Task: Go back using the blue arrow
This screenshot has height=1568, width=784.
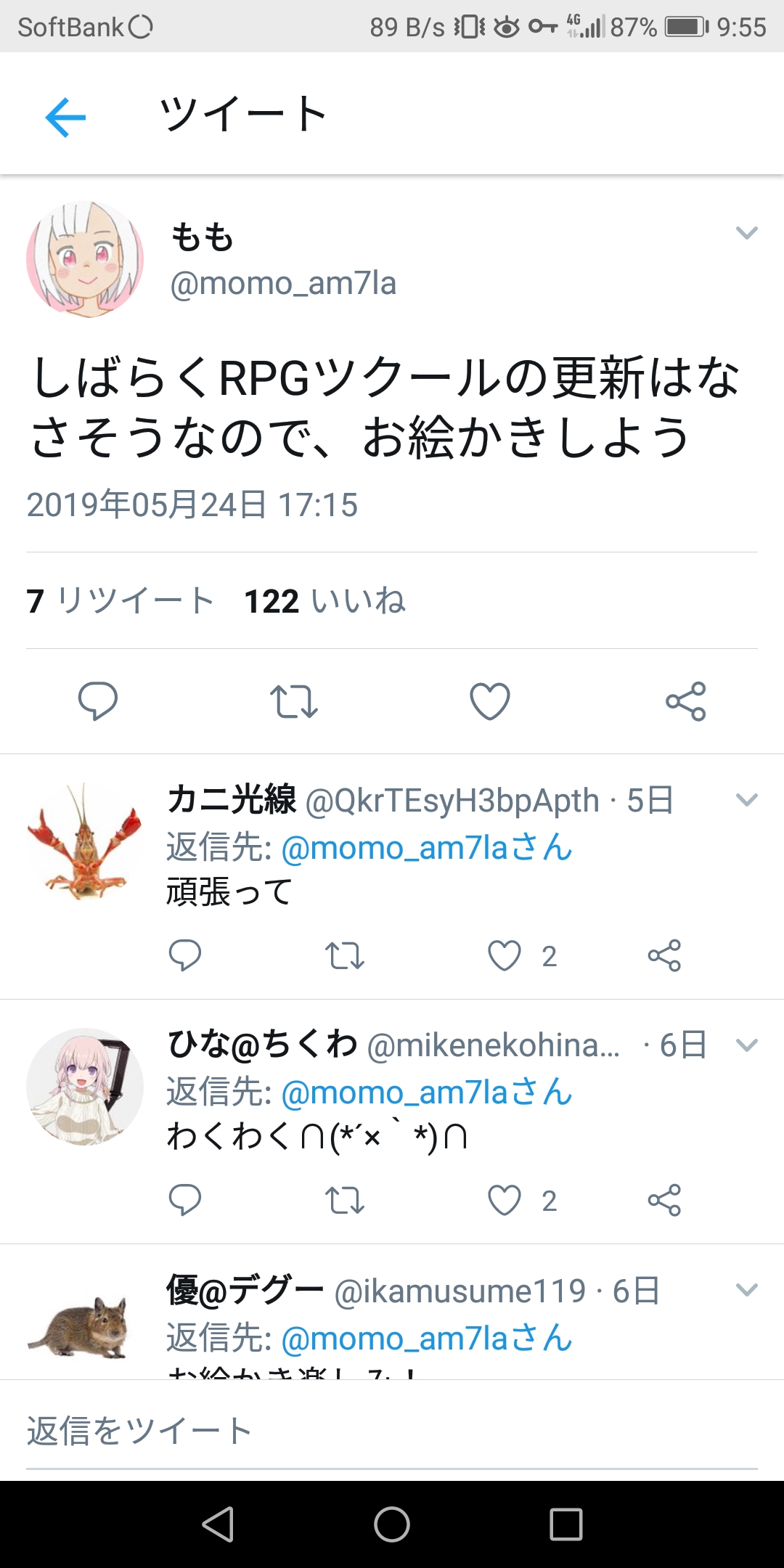Action: pyautogui.click(x=65, y=117)
